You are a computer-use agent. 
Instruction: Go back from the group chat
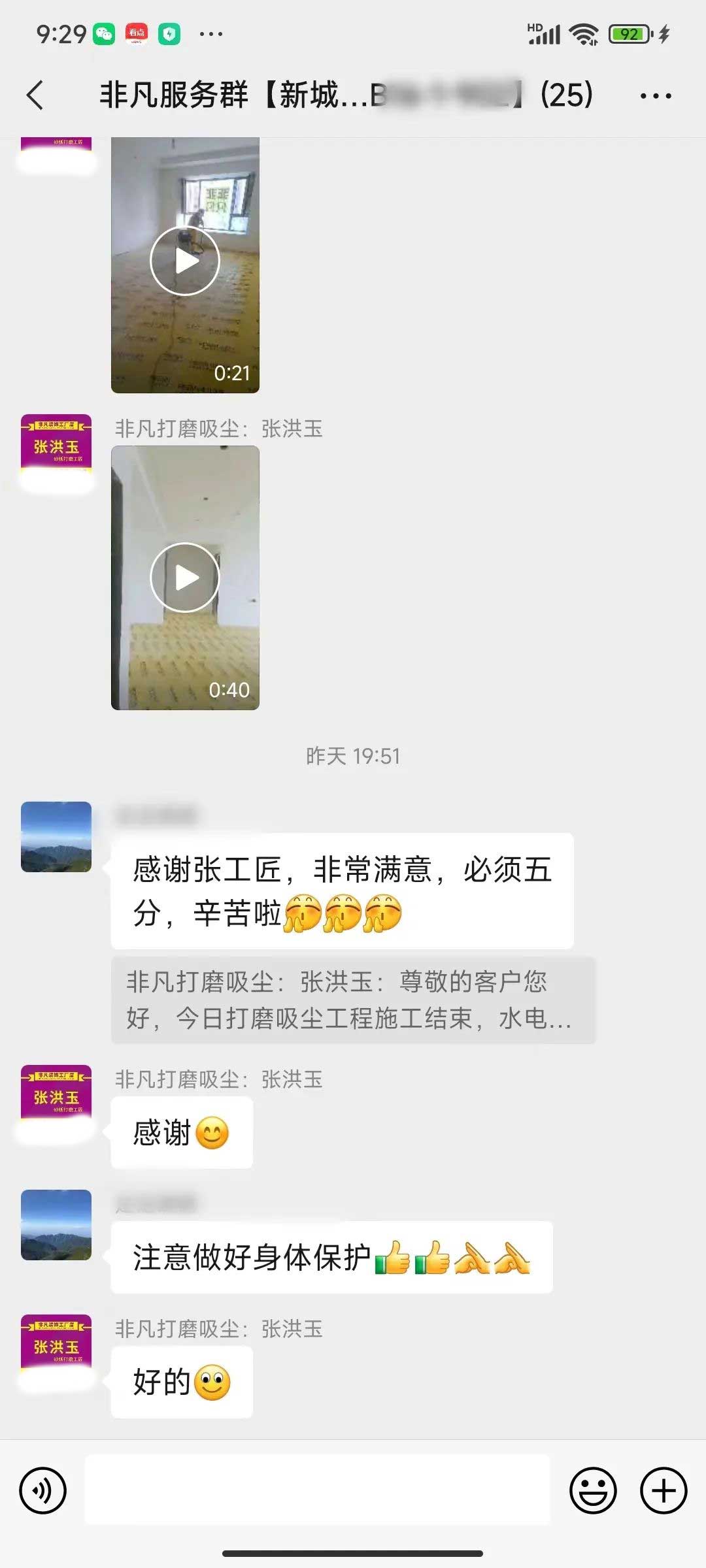pyautogui.click(x=35, y=95)
